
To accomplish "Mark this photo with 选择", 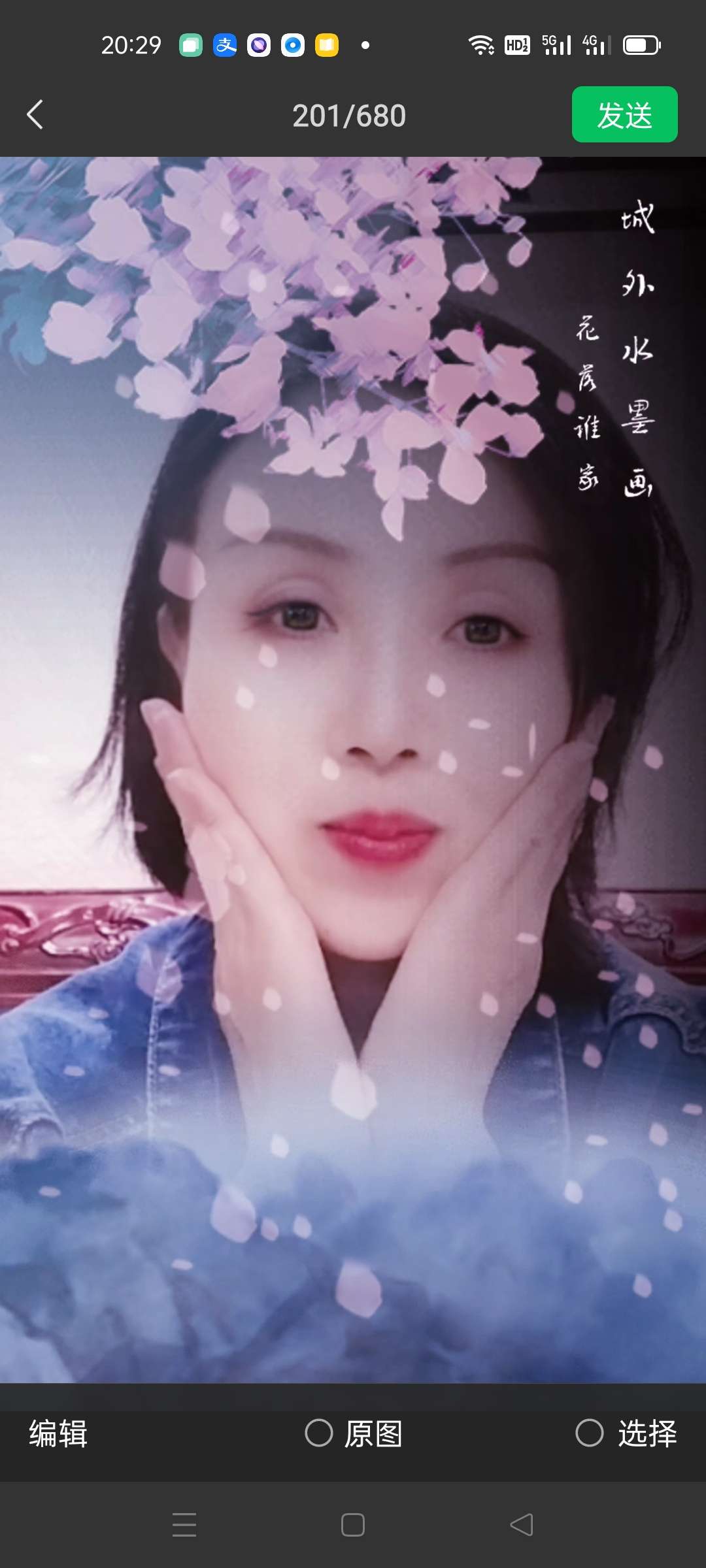I will coord(590,1433).
